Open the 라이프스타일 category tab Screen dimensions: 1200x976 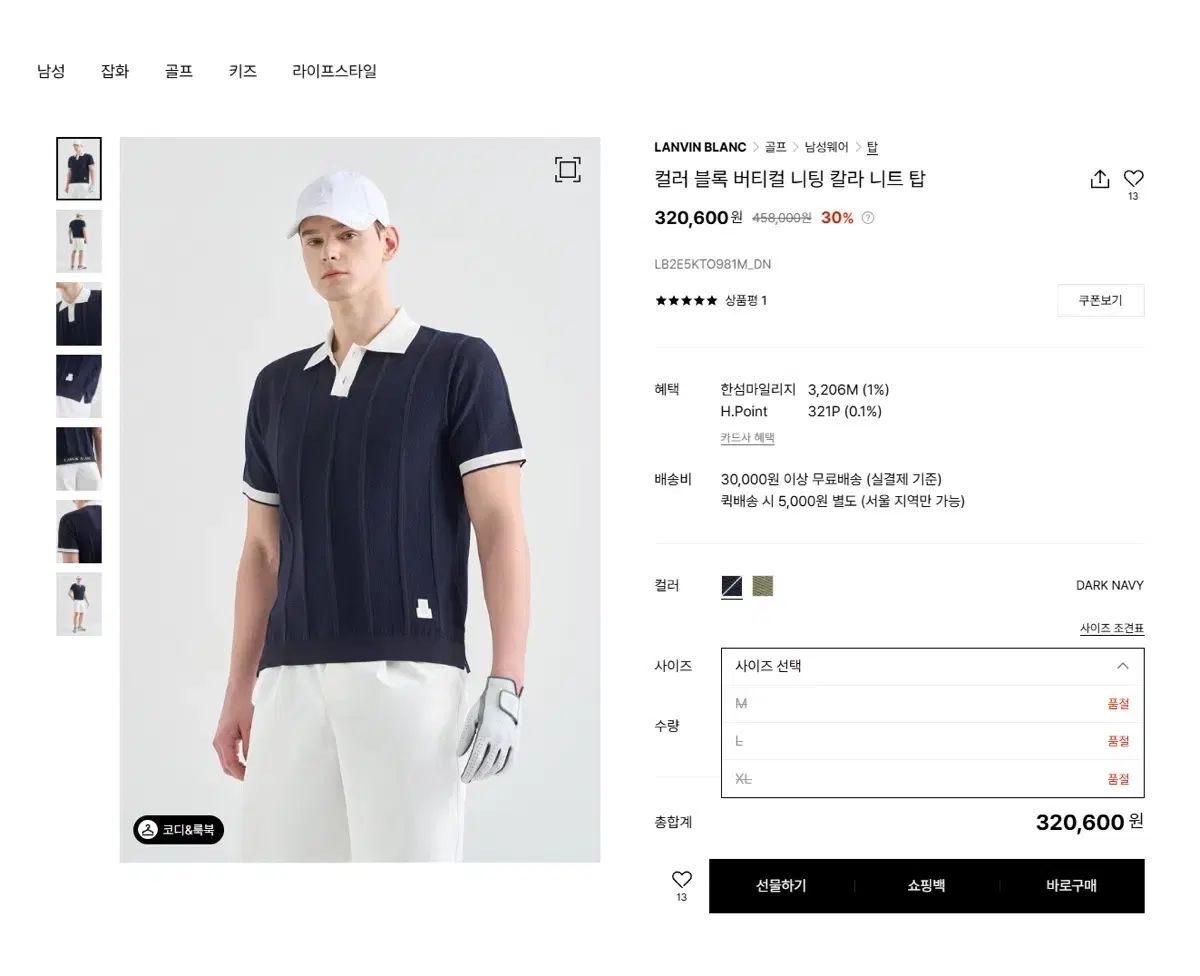(334, 71)
